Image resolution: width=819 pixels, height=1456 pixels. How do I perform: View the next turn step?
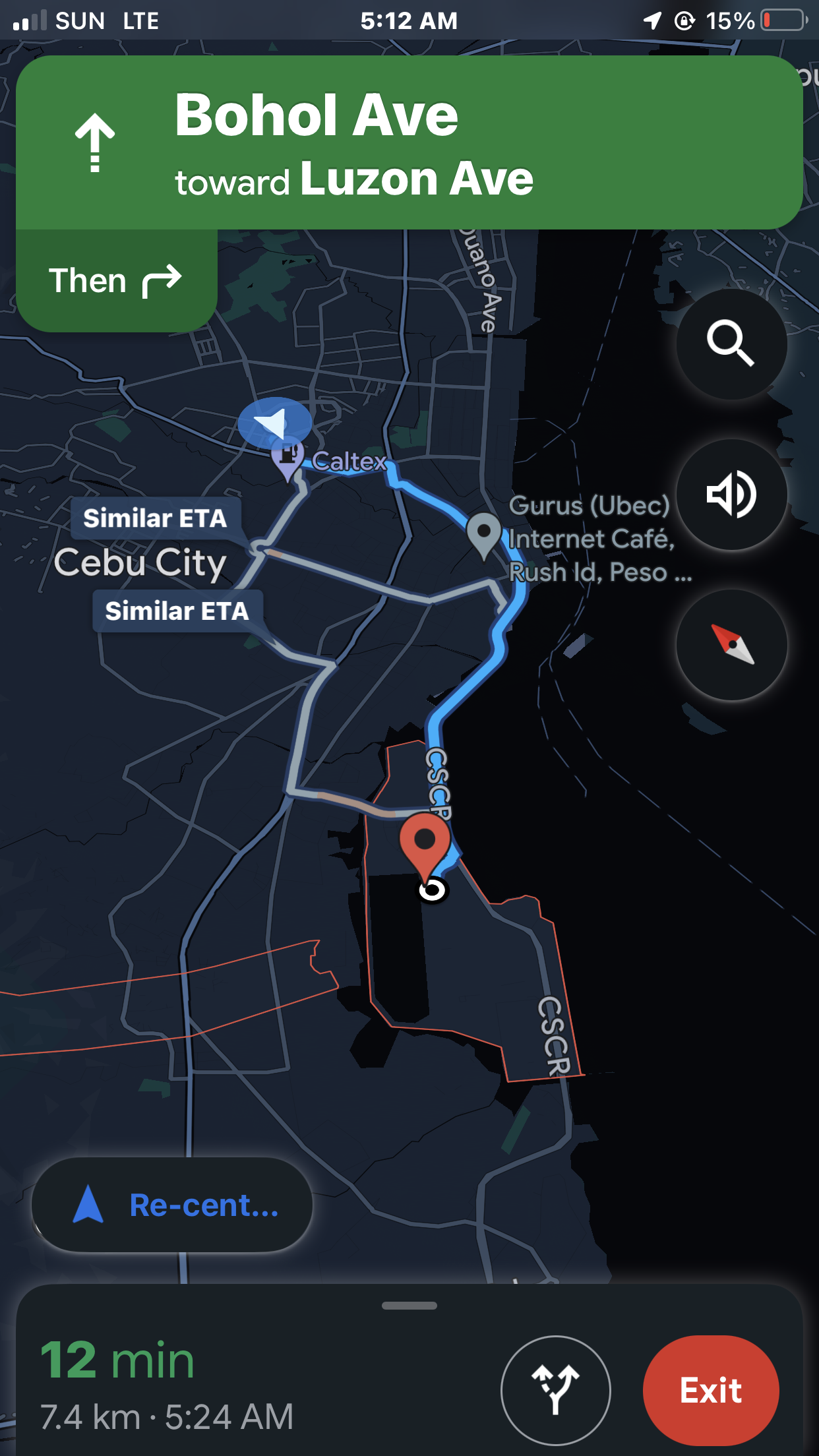pyautogui.click(x=116, y=281)
